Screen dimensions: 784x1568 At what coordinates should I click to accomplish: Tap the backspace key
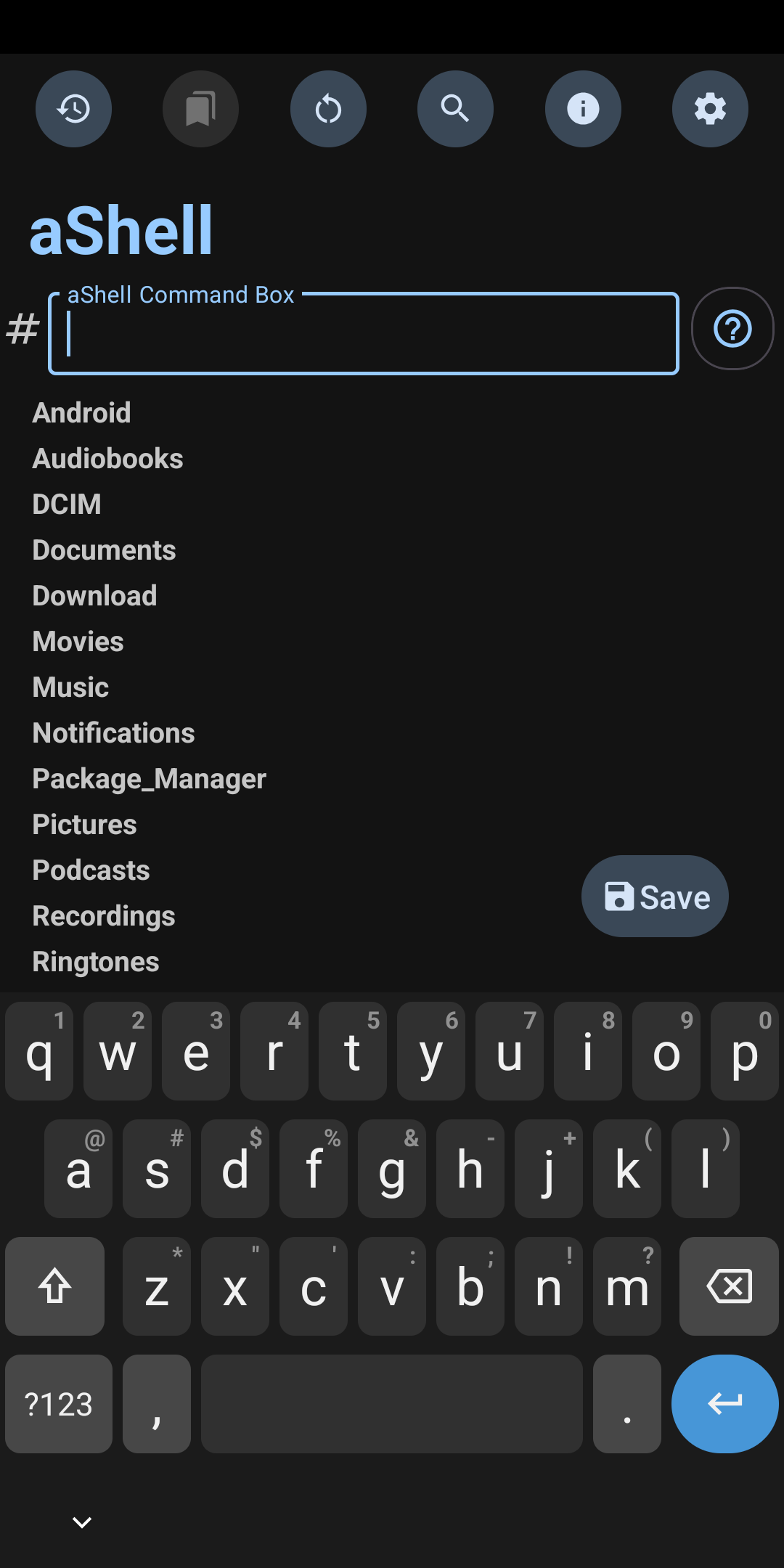tap(729, 1286)
